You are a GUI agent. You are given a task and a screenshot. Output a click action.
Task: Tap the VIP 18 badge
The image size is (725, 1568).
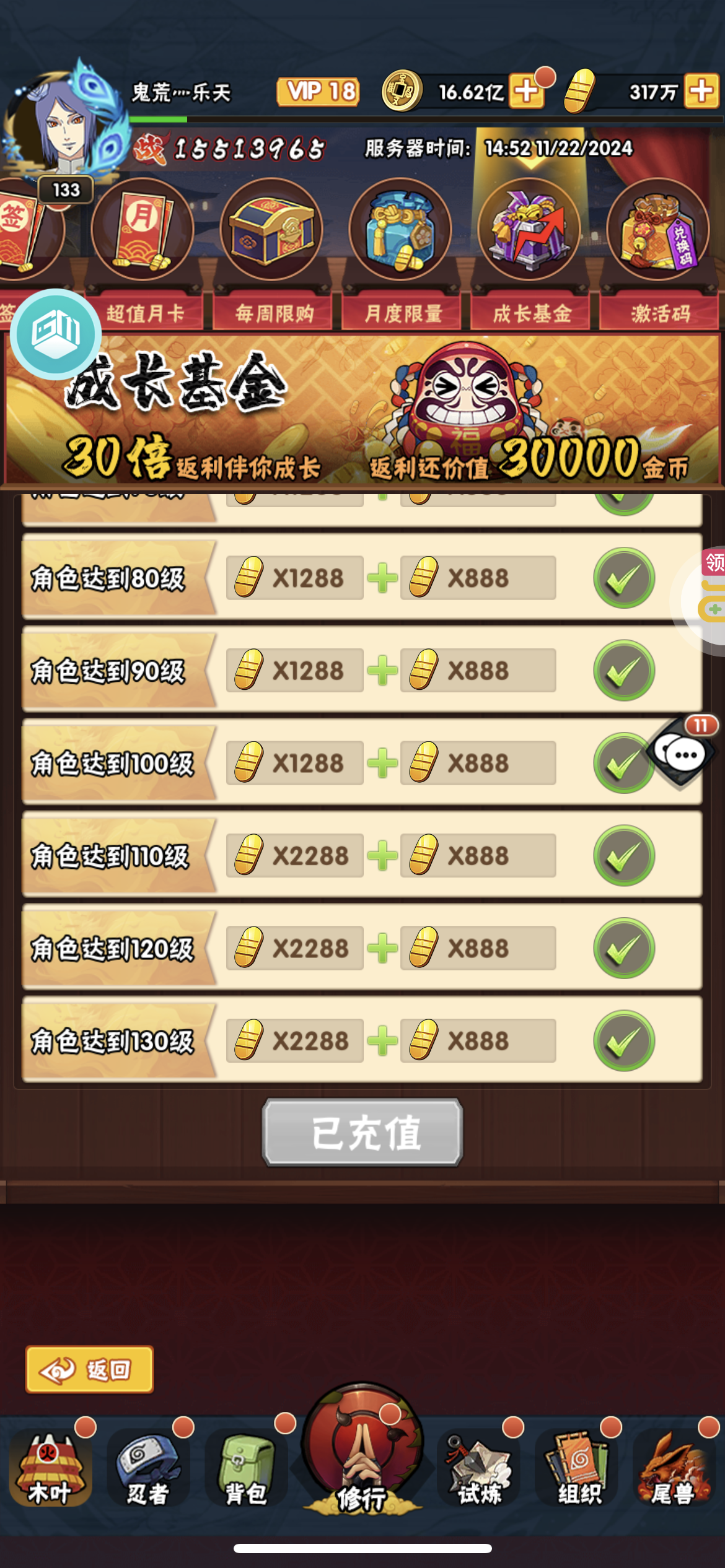(319, 92)
